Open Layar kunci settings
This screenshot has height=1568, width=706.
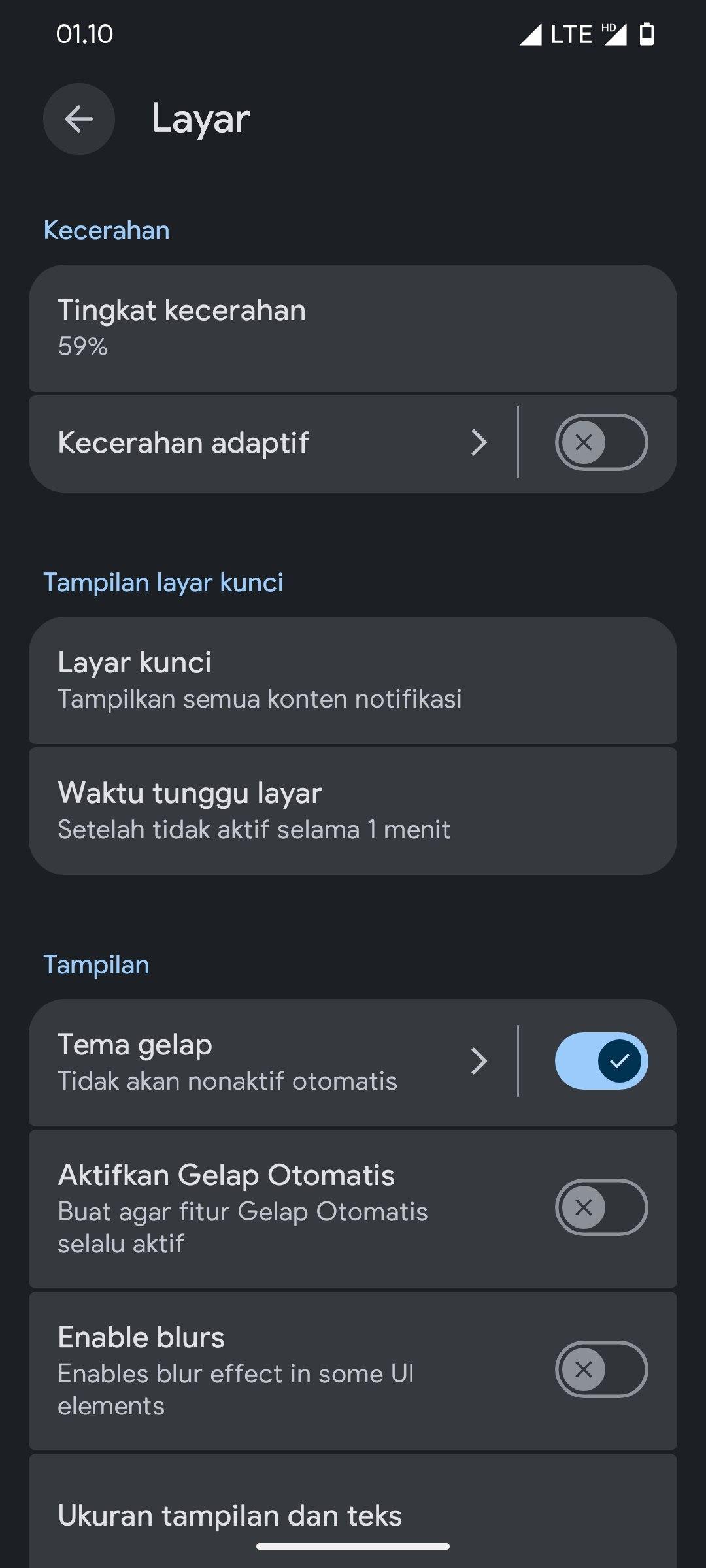[x=353, y=680]
